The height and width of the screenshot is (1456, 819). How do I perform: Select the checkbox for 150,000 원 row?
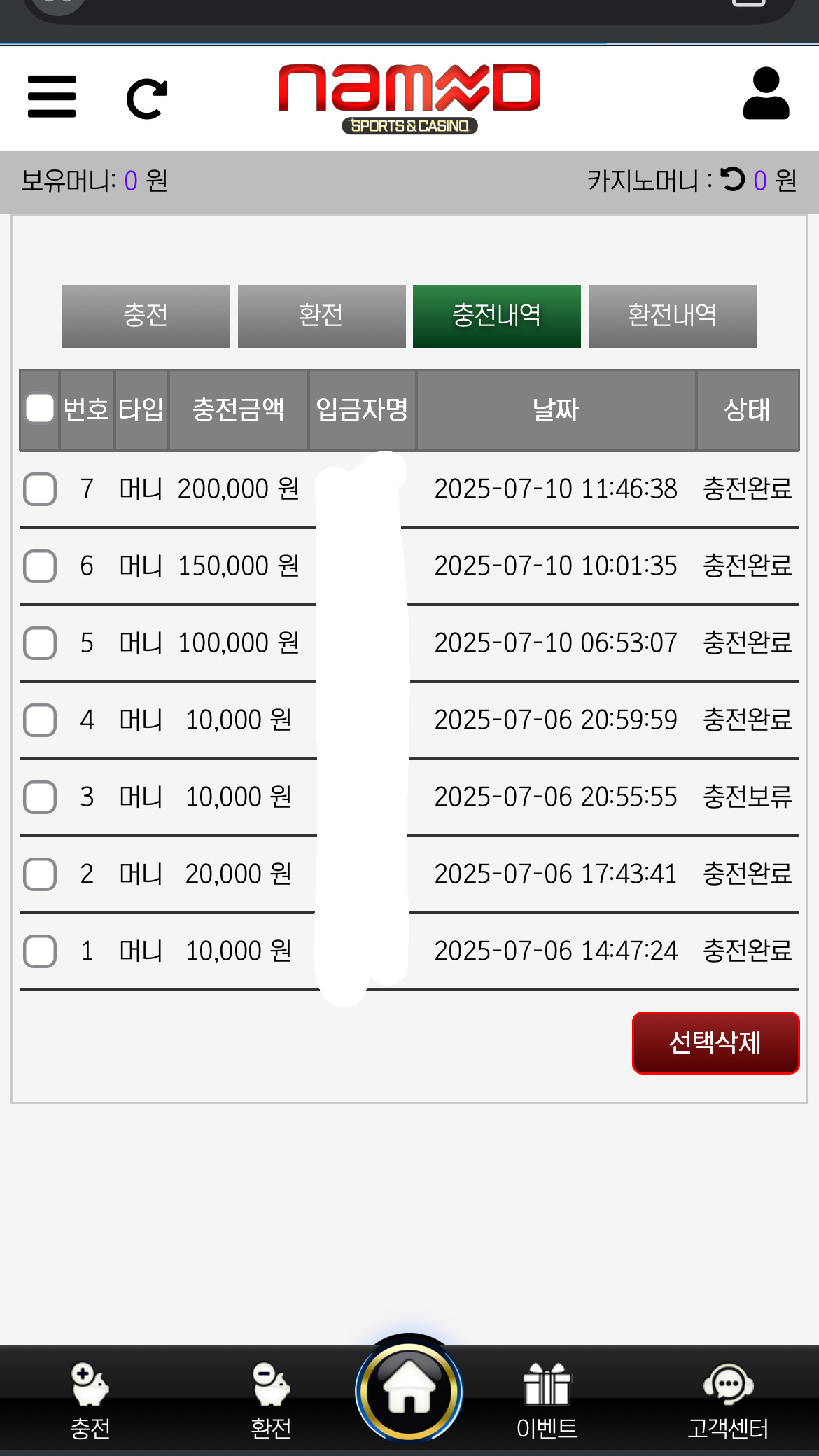(40, 566)
